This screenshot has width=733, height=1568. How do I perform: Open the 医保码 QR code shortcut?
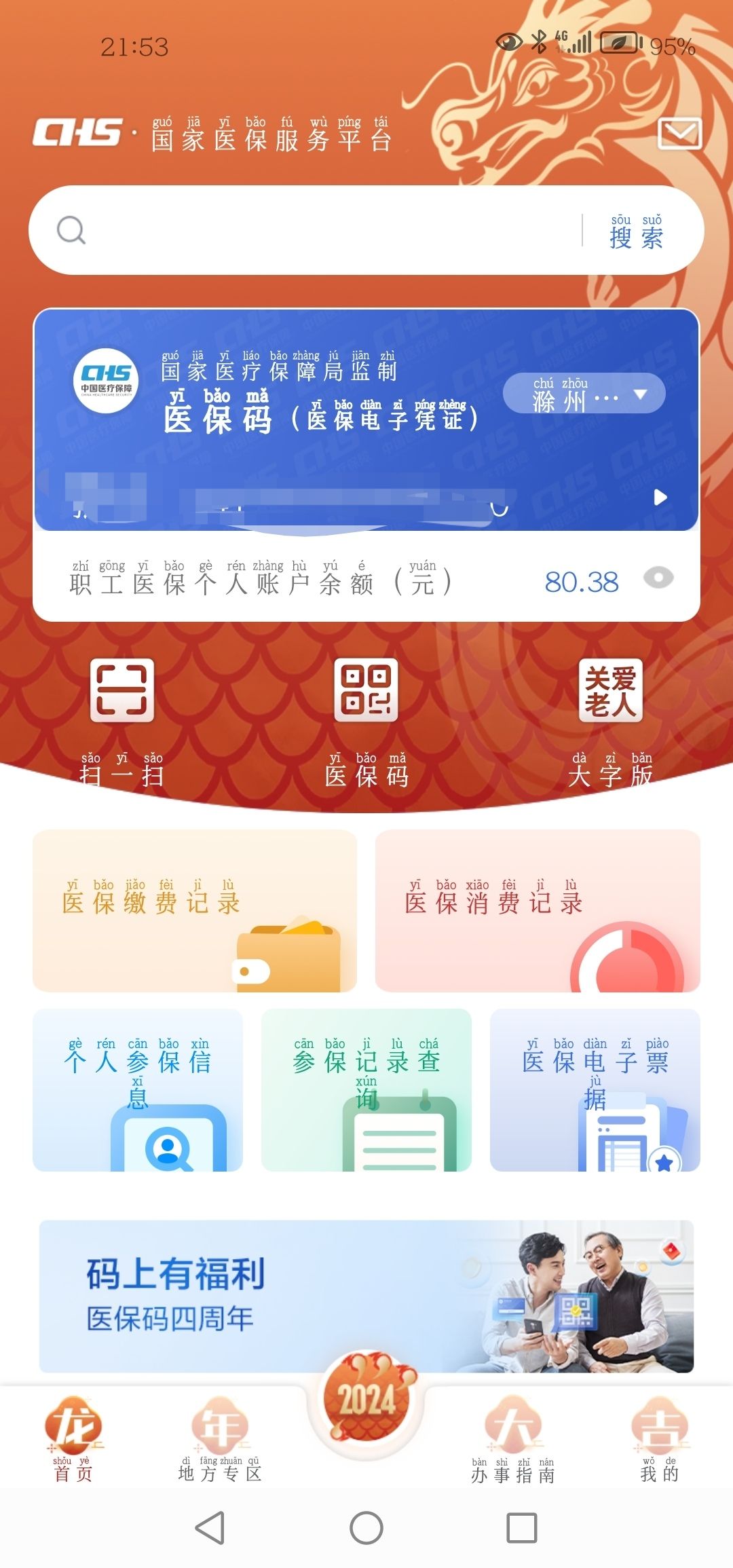pos(366,720)
